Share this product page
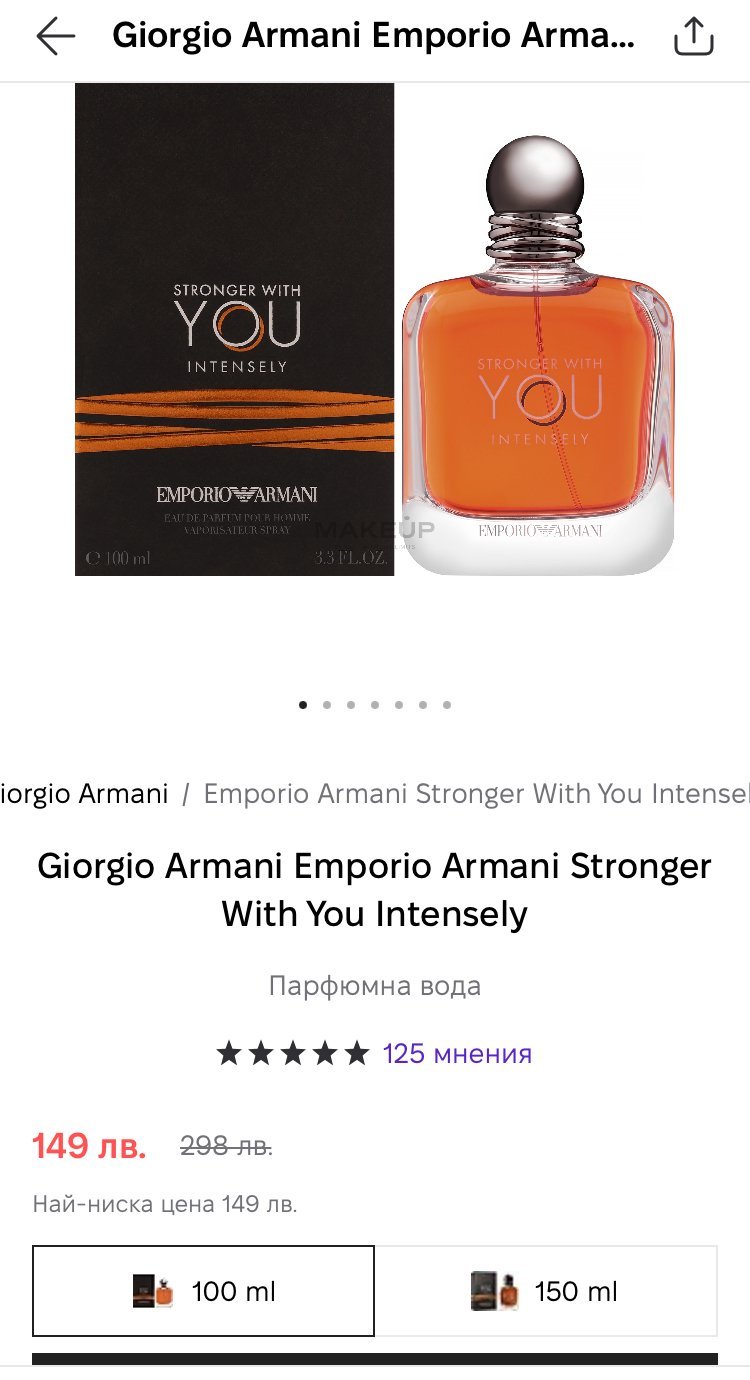 (693, 37)
